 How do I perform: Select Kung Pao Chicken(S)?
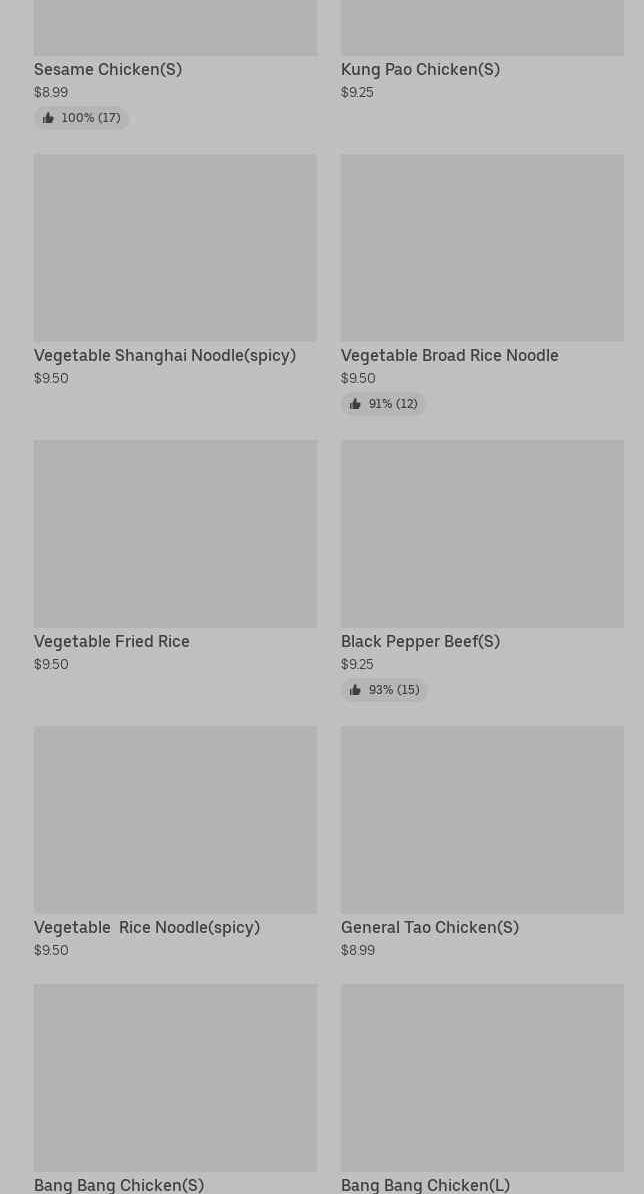[420, 69]
